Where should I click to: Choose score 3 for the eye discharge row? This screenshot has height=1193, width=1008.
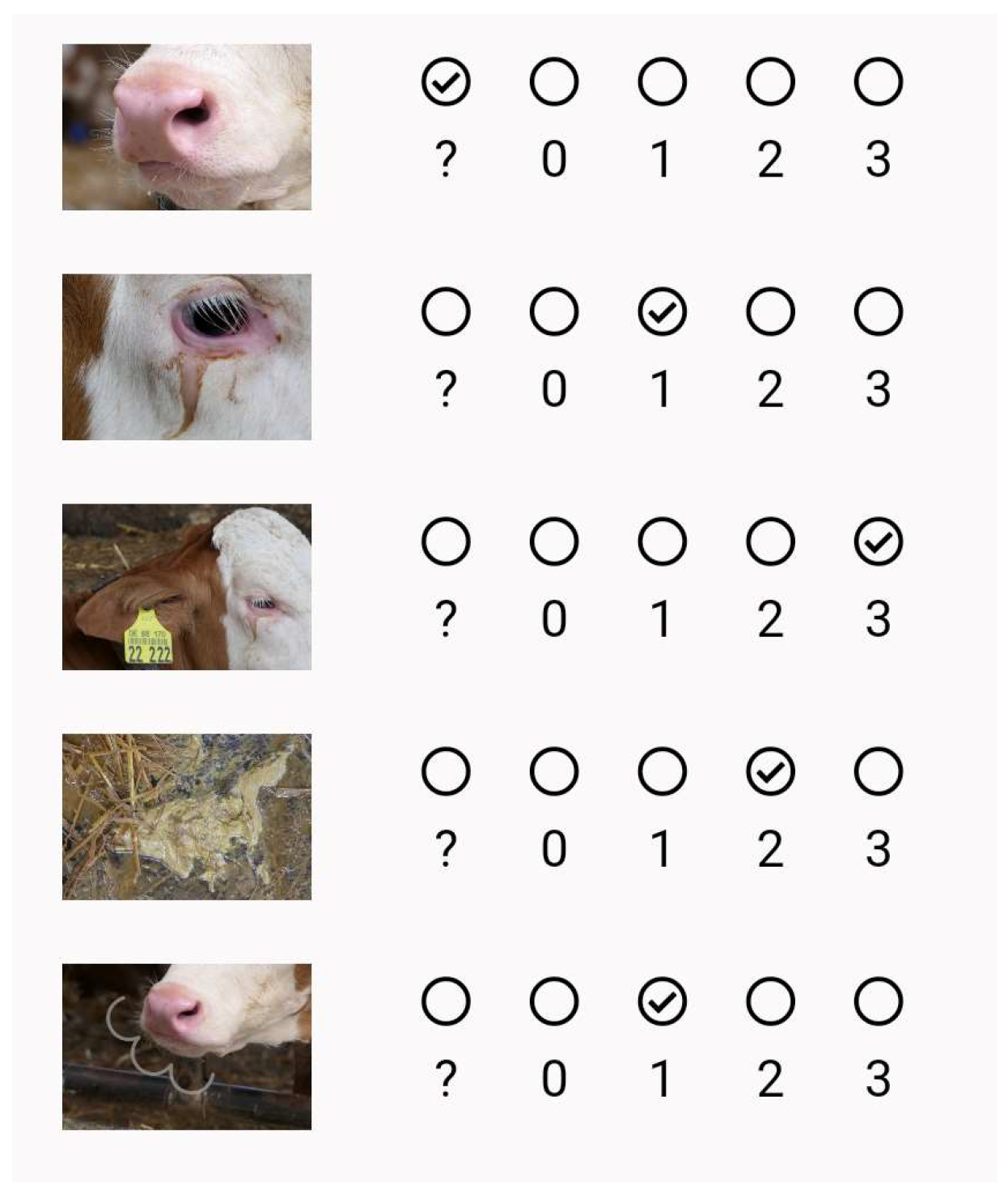(x=879, y=312)
